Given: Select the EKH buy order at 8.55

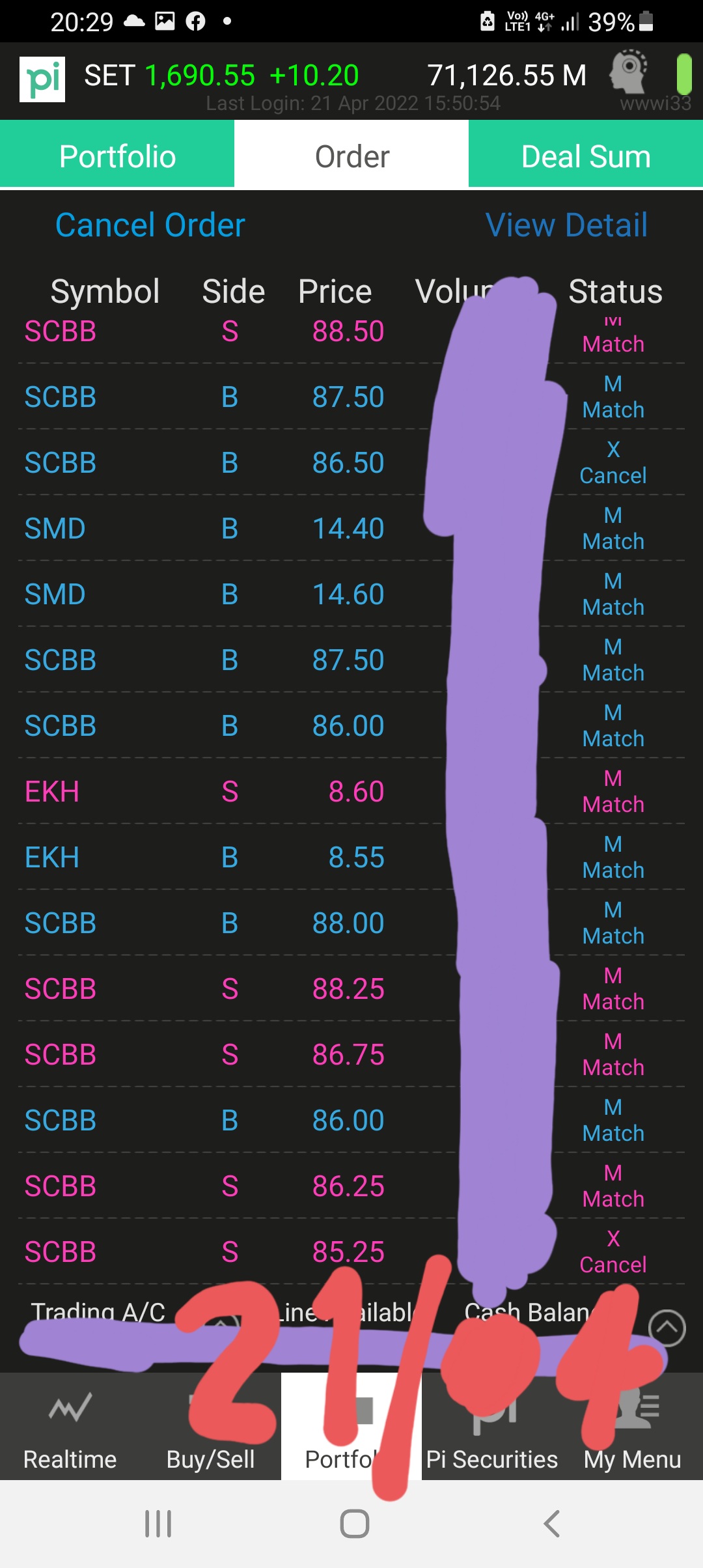Looking at the screenshot, I should point(351,857).
